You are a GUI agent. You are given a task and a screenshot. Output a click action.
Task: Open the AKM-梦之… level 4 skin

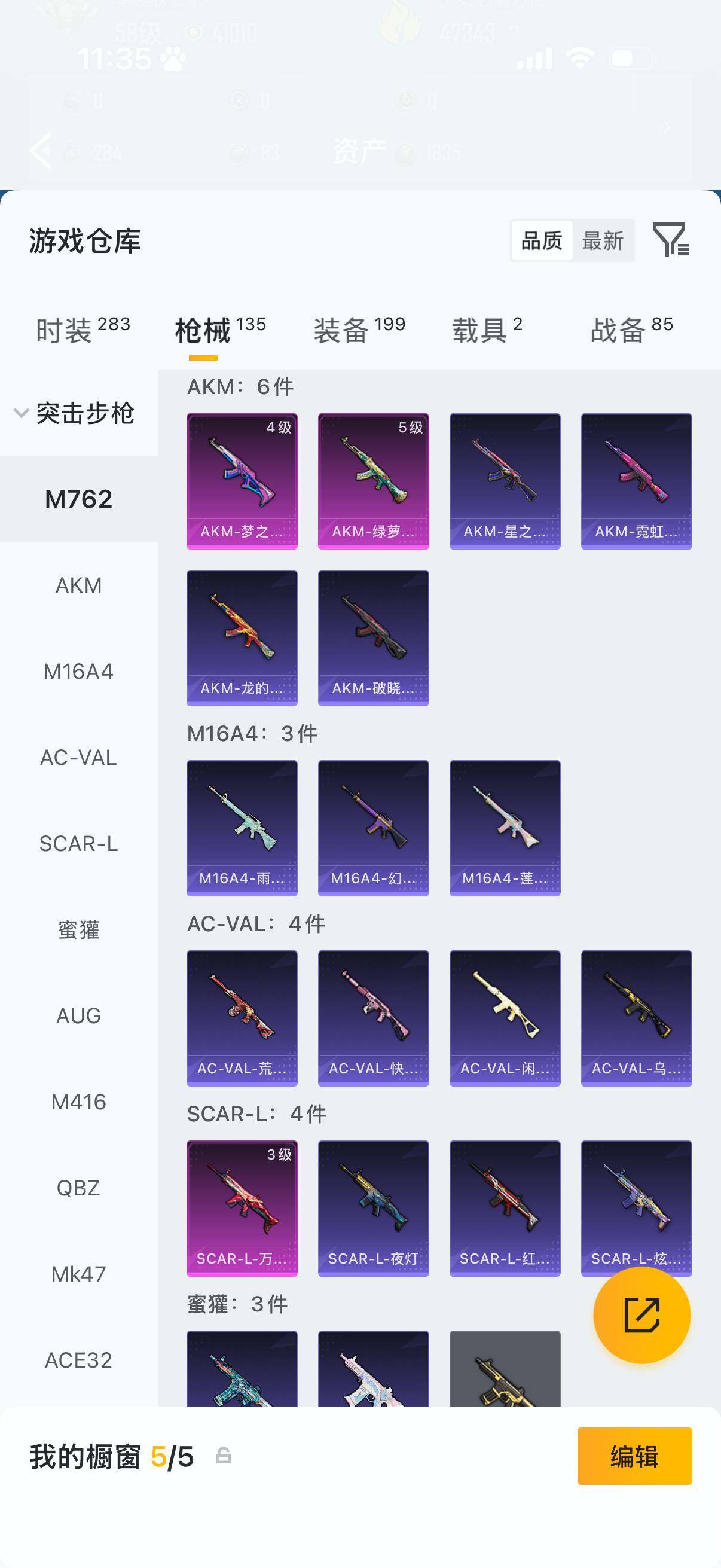(x=242, y=481)
